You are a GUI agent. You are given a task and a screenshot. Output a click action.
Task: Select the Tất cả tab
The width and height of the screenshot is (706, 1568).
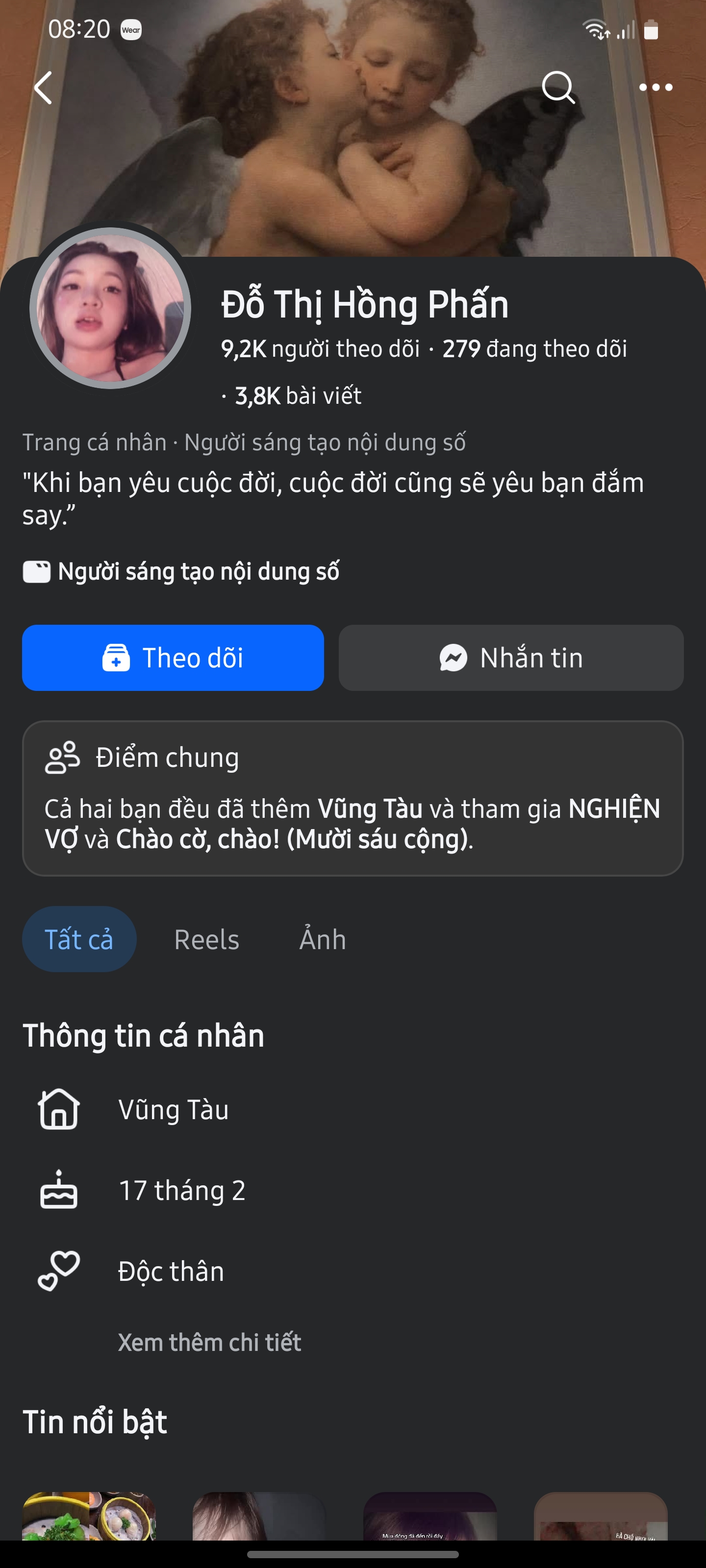[x=79, y=939]
